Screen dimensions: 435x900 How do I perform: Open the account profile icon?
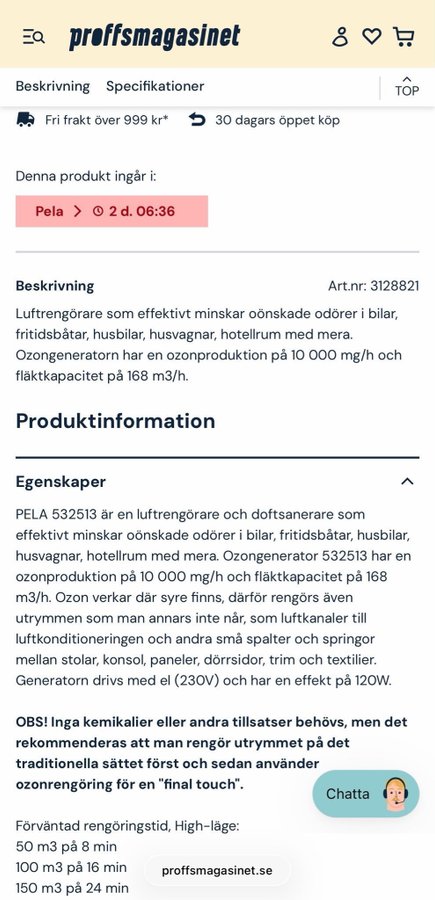point(340,37)
